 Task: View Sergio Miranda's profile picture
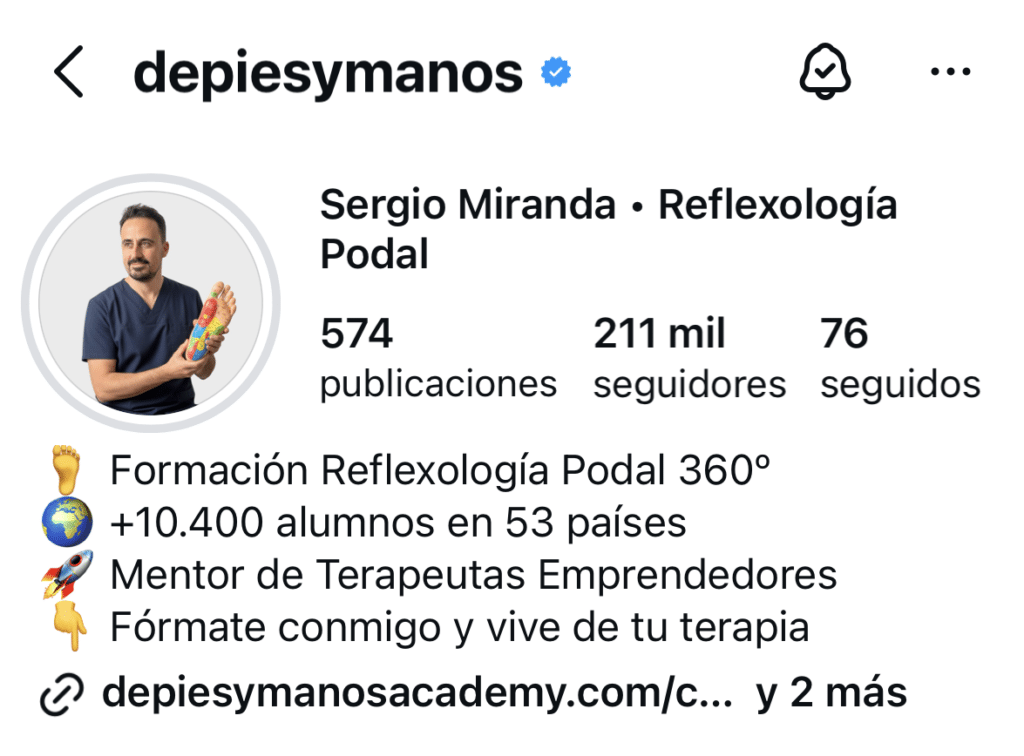coord(151,304)
